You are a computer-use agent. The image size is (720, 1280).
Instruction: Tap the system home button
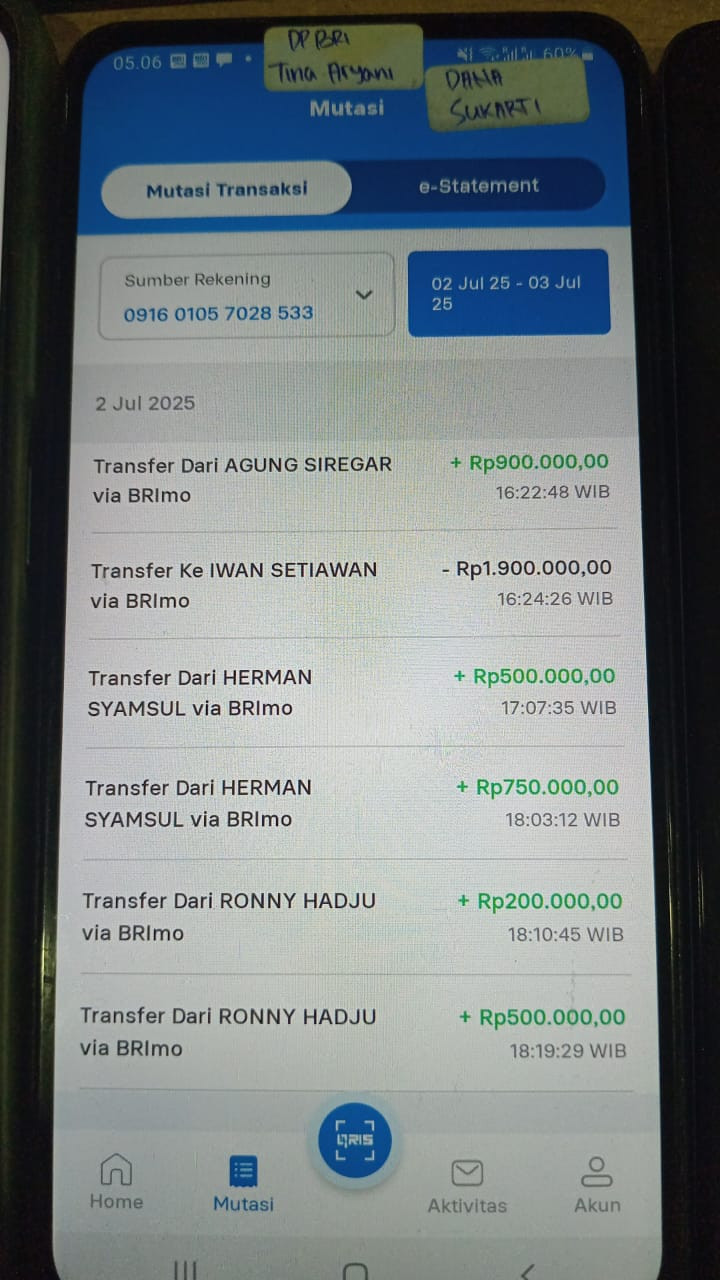pyautogui.click(x=355, y=1270)
